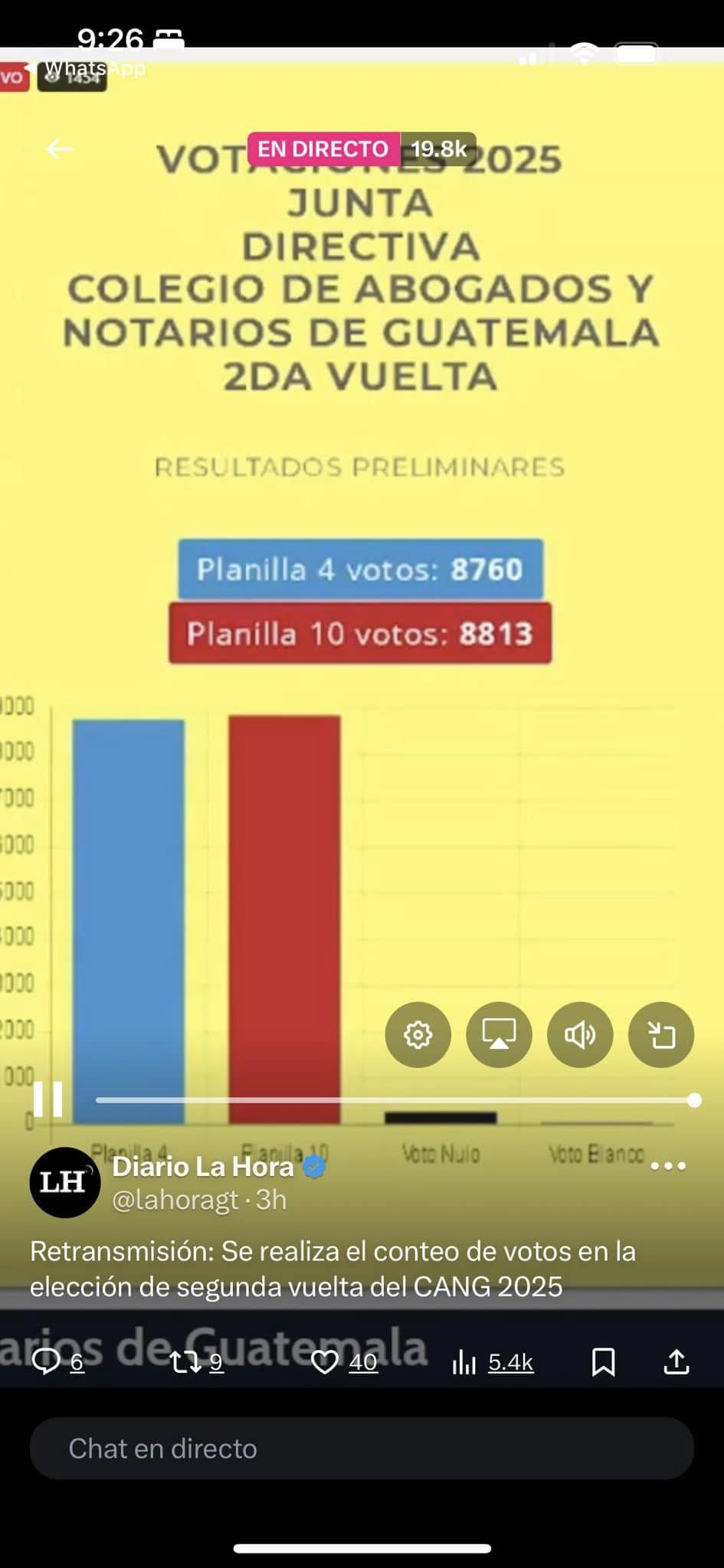Minimize video to picture-in-picture

pyautogui.click(x=661, y=1034)
